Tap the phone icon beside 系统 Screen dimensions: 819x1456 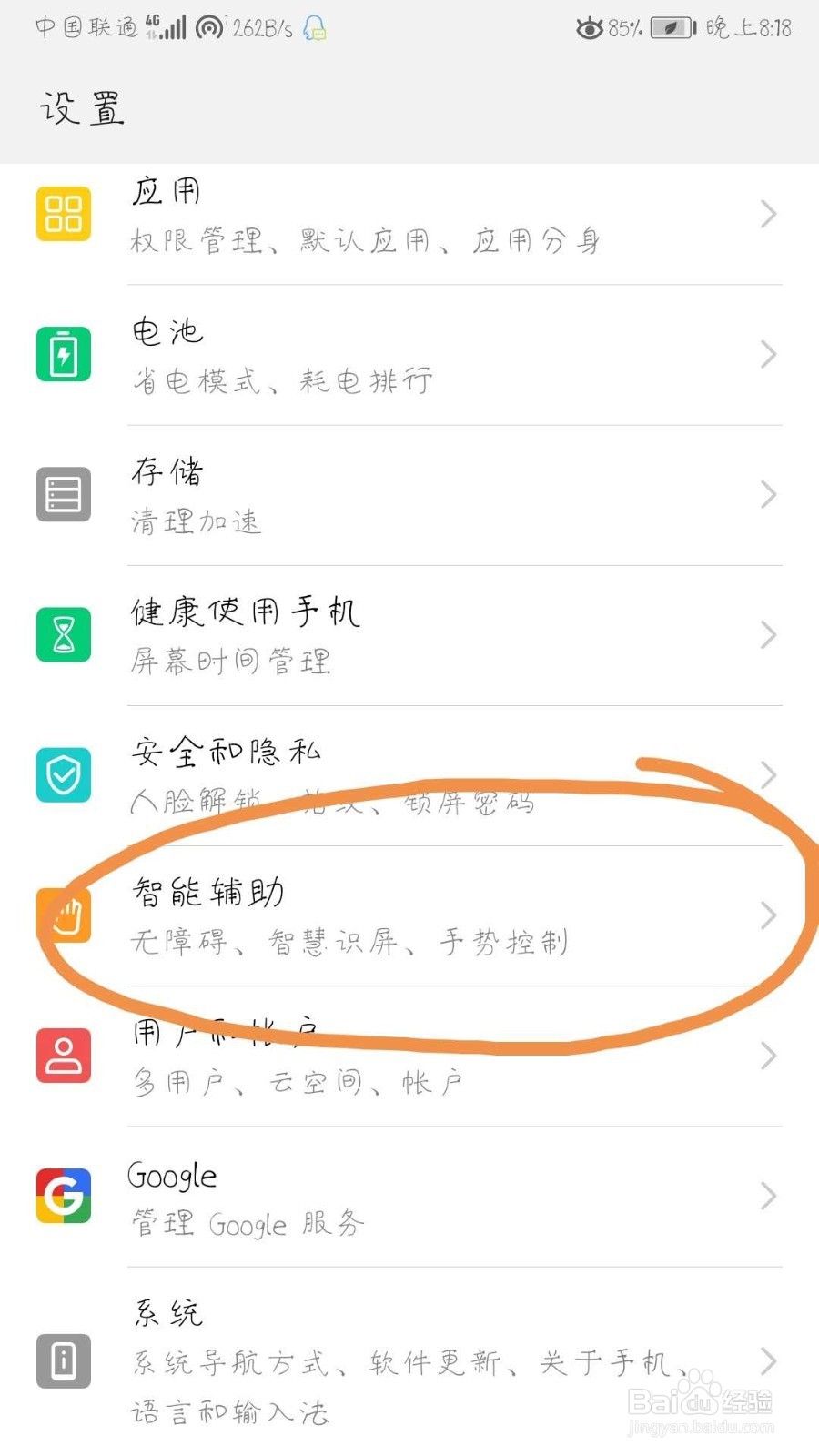(x=63, y=1362)
